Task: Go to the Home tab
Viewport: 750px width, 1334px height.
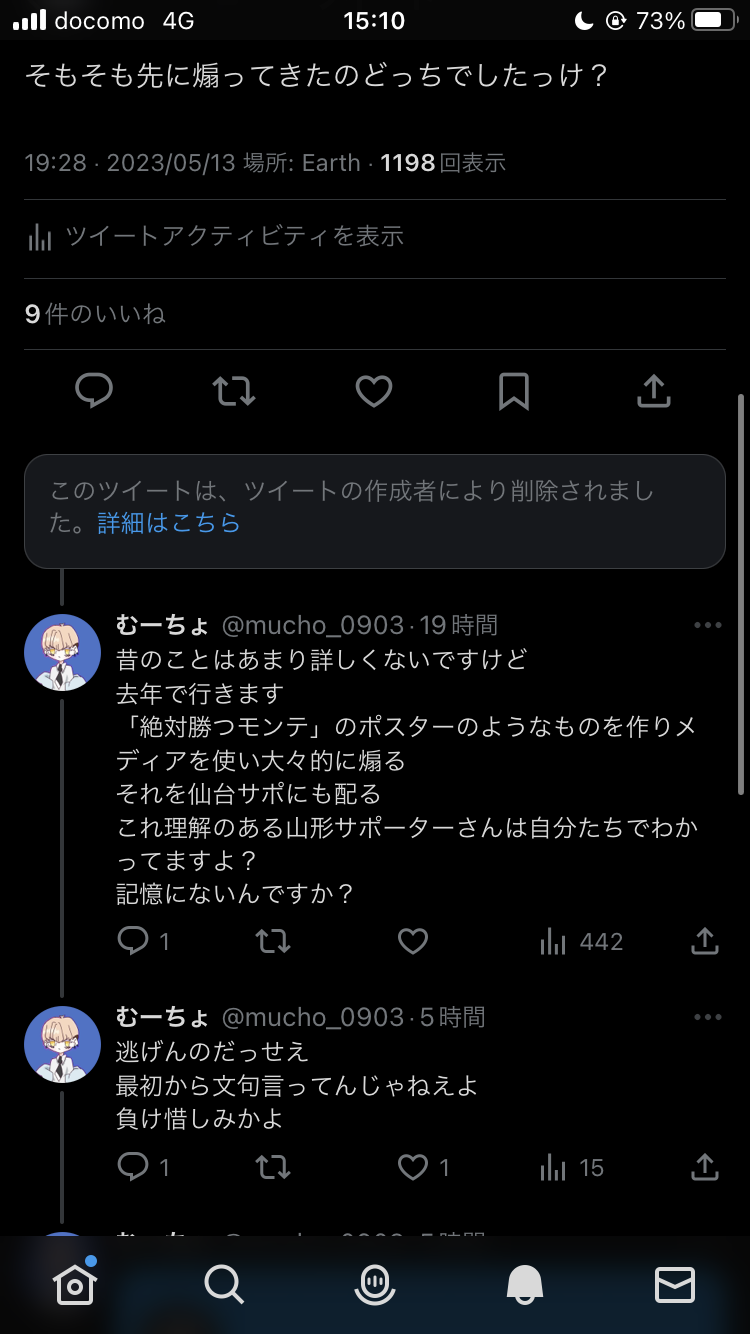Action: (x=75, y=1284)
